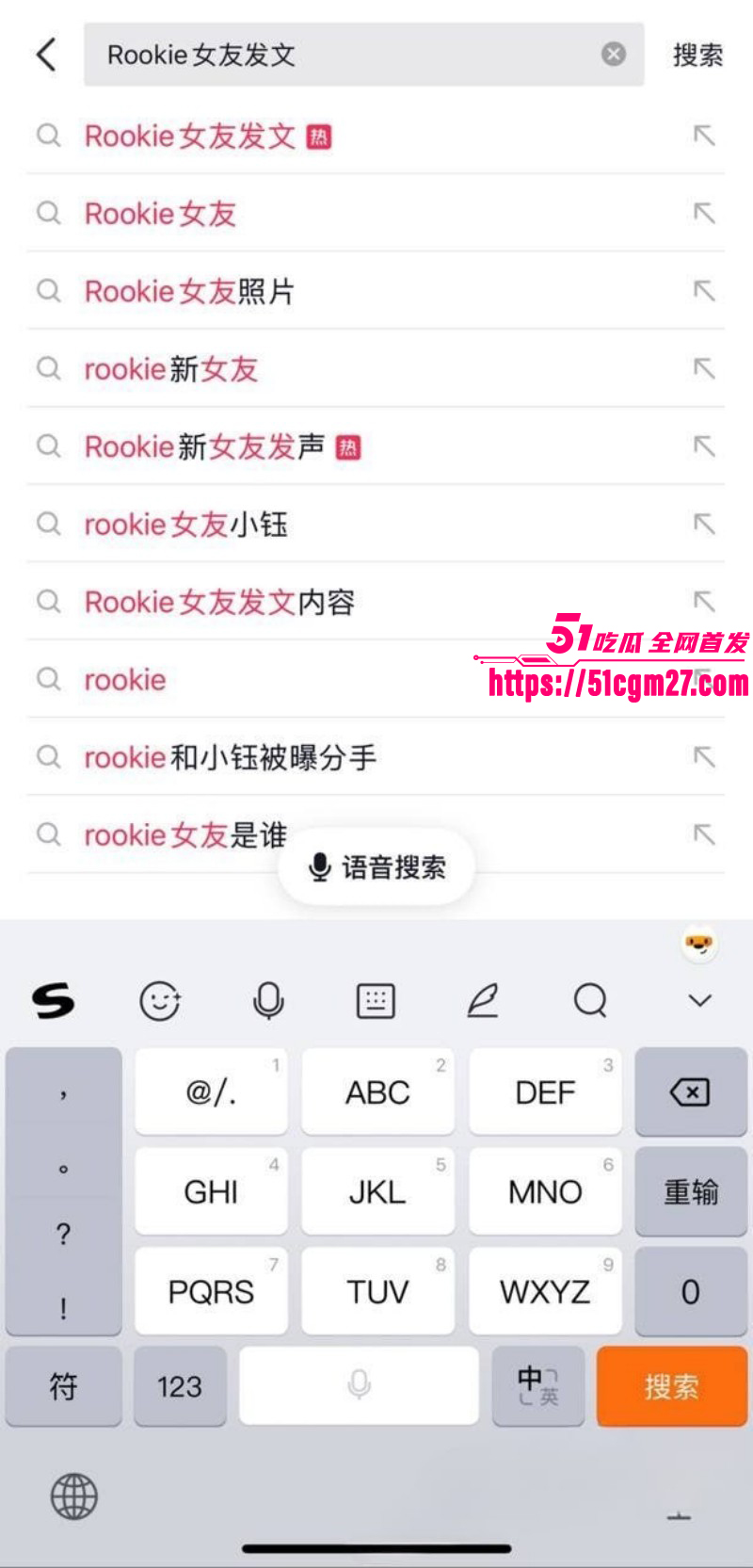This screenshot has width=753, height=1568.
Task: Switch to the number pad via the 123 key
Action: pos(180,1385)
